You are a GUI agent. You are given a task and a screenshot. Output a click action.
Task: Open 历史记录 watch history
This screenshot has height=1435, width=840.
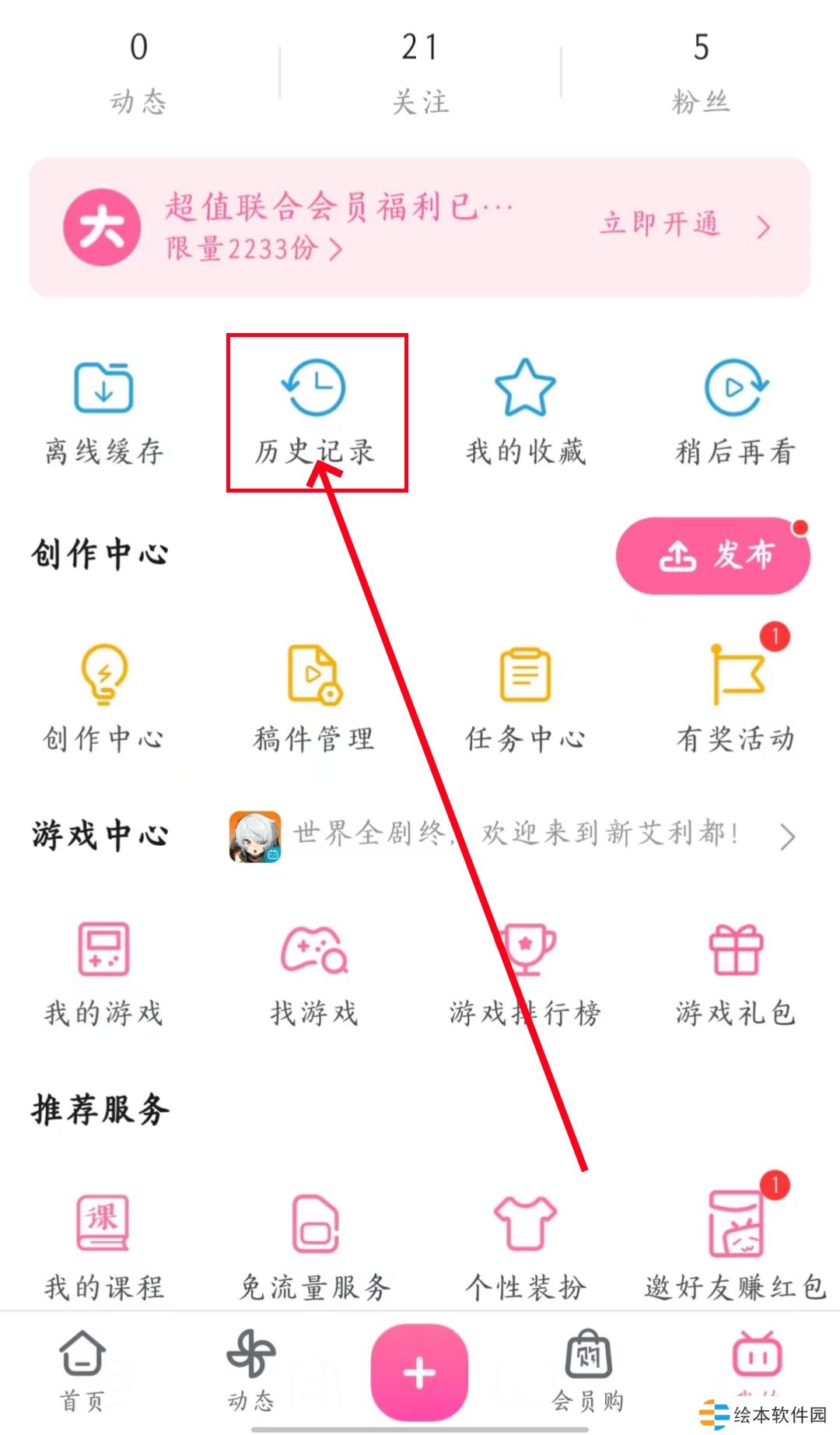[315, 412]
